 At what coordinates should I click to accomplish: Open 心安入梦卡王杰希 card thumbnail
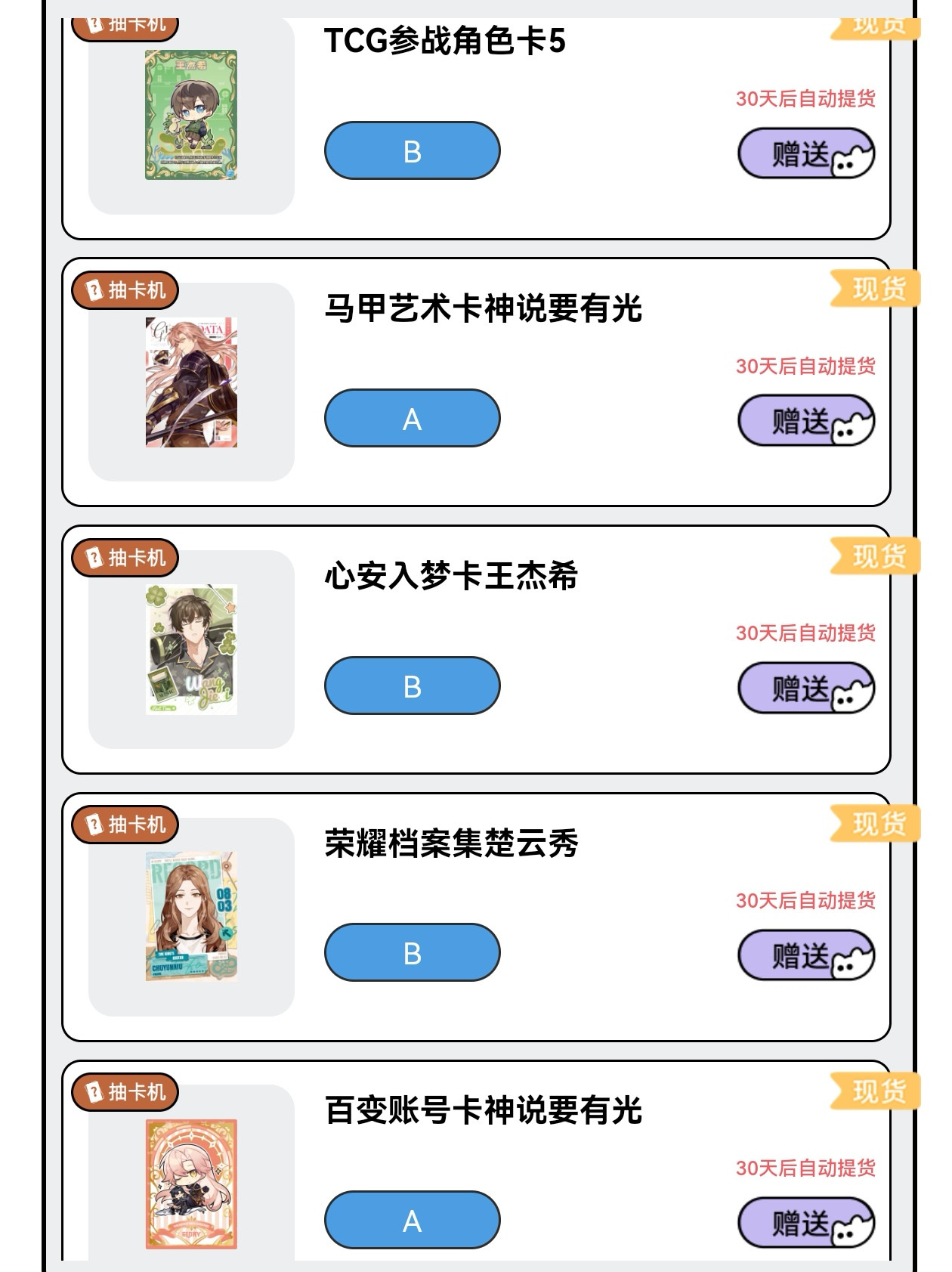point(191,649)
